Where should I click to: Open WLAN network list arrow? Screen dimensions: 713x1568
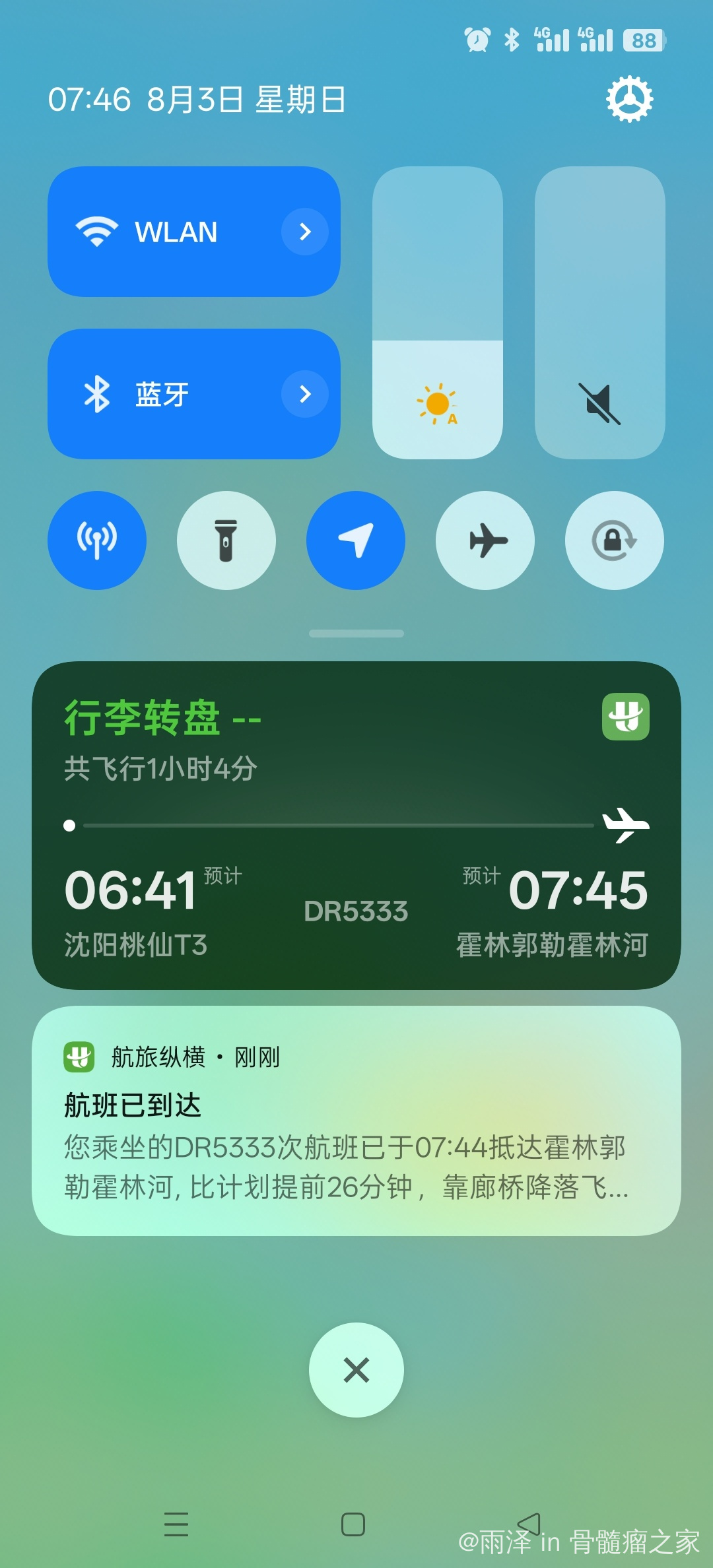304,232
